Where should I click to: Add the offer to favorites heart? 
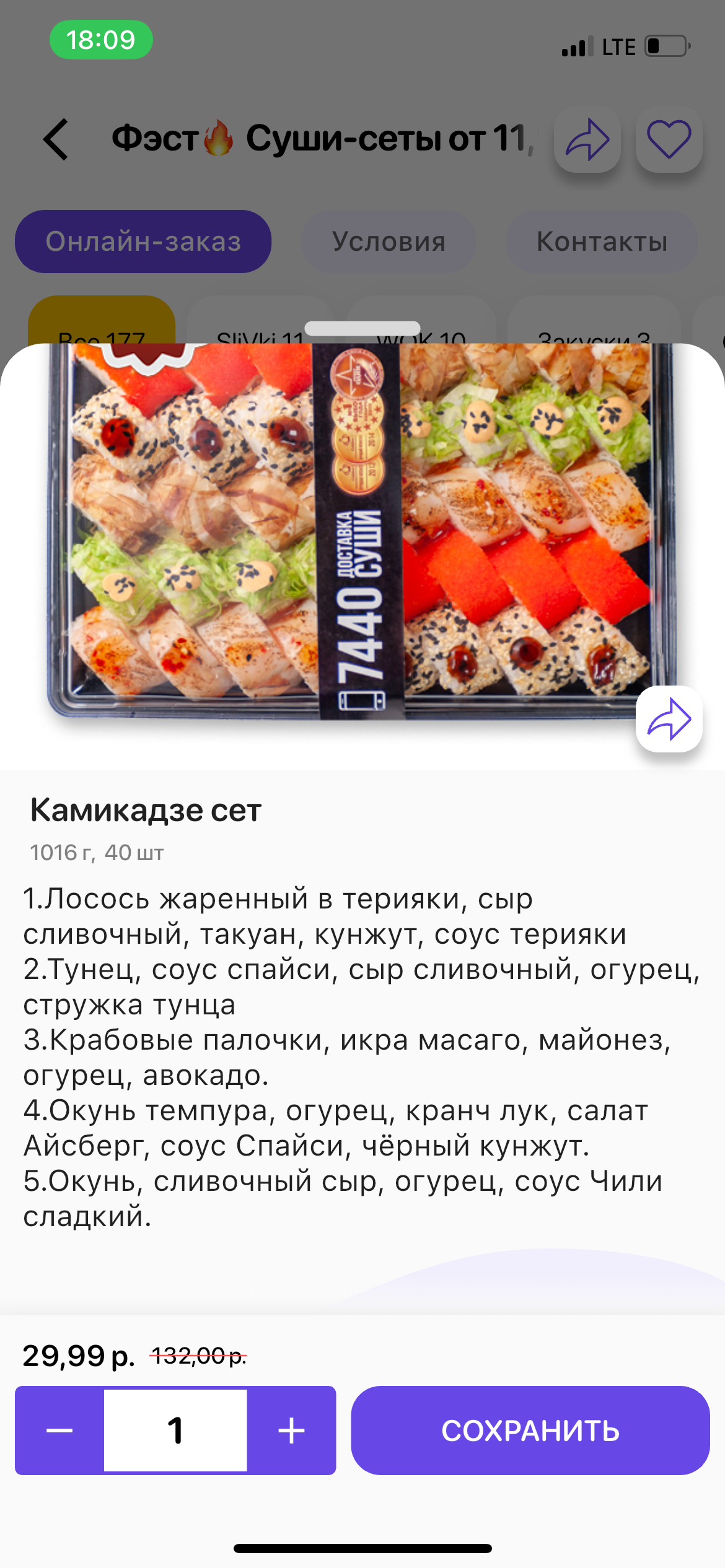tap(669, 139)
